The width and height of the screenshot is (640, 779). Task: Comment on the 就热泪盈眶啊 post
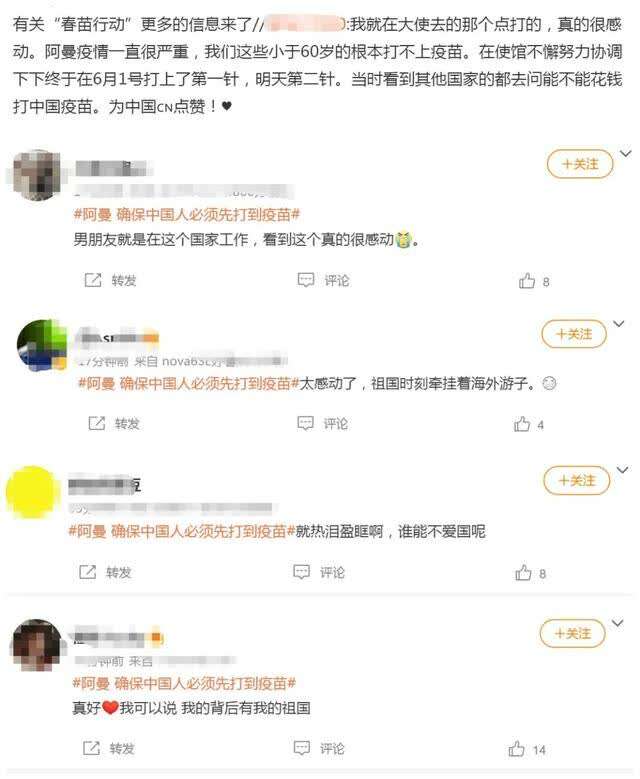(319, 572)
